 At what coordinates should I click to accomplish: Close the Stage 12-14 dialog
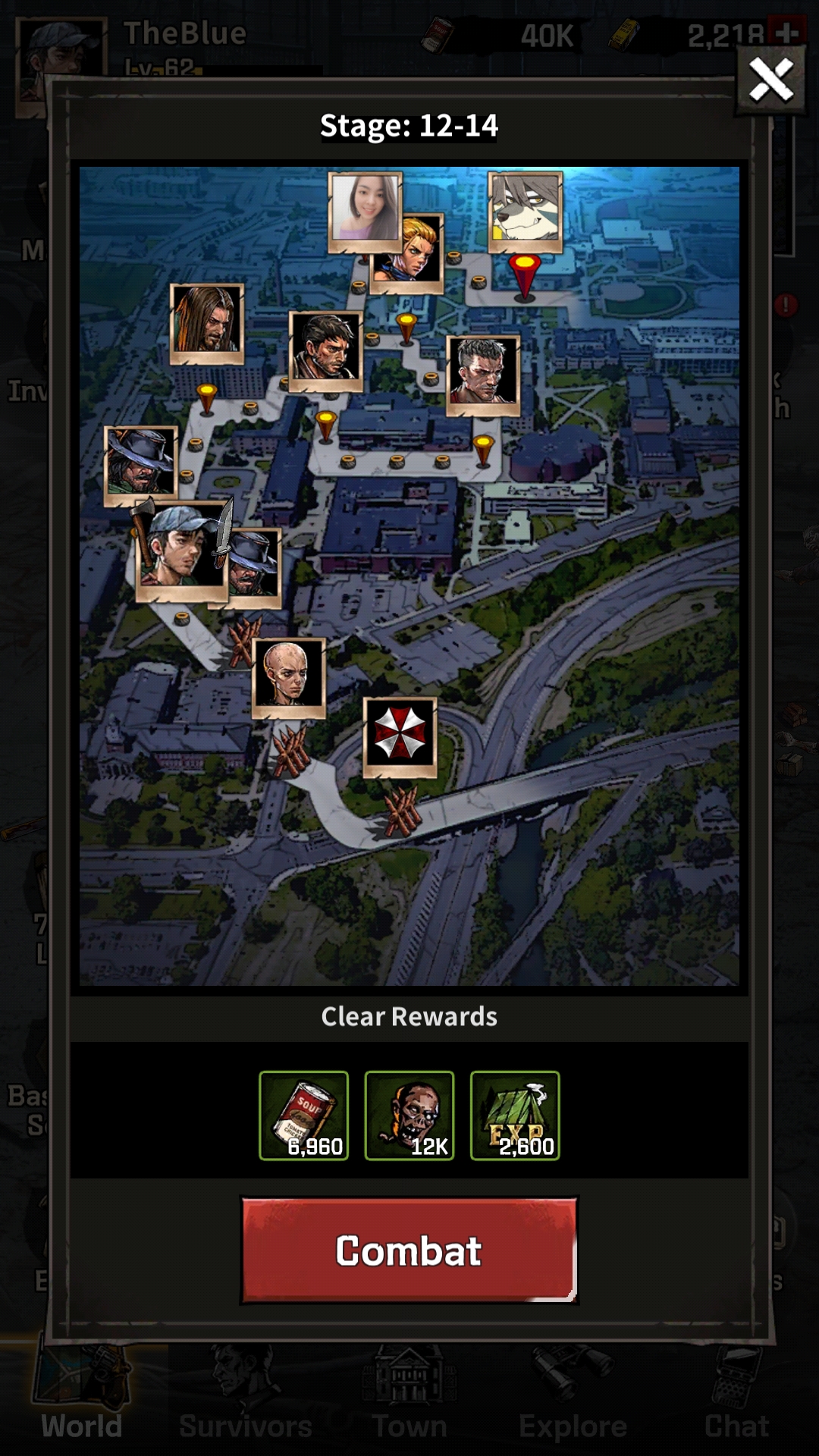(x=771, y=80)
